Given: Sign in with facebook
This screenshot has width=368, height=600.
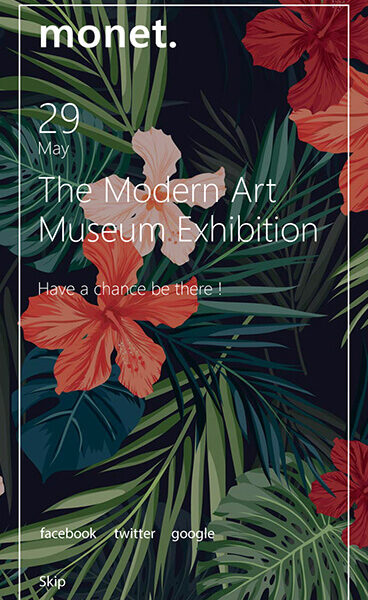Looking at the screenshot, I should click(68, 533).
